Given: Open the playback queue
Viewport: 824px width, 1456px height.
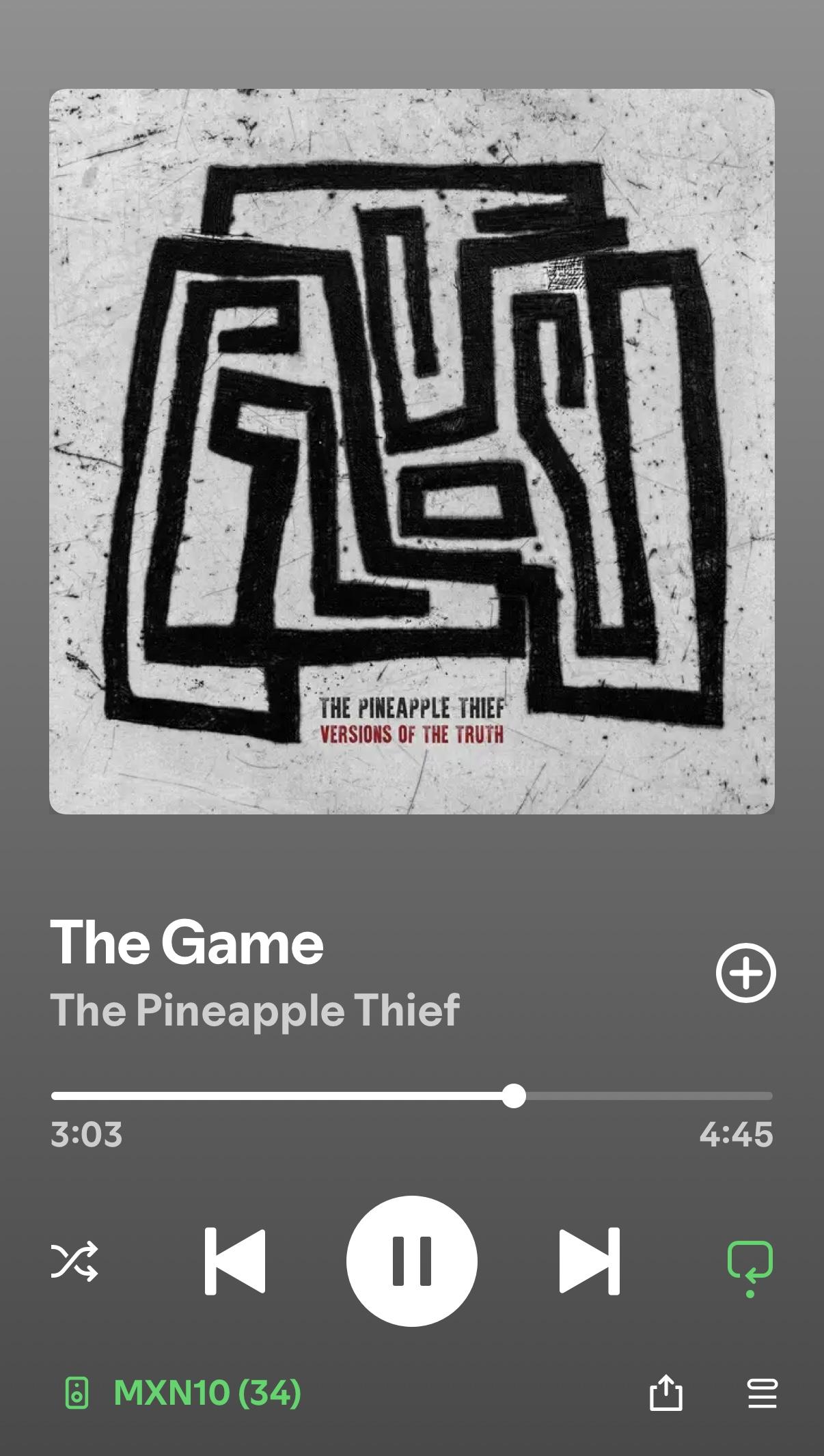Looking at the screenshot, I should coord(762,1392).
